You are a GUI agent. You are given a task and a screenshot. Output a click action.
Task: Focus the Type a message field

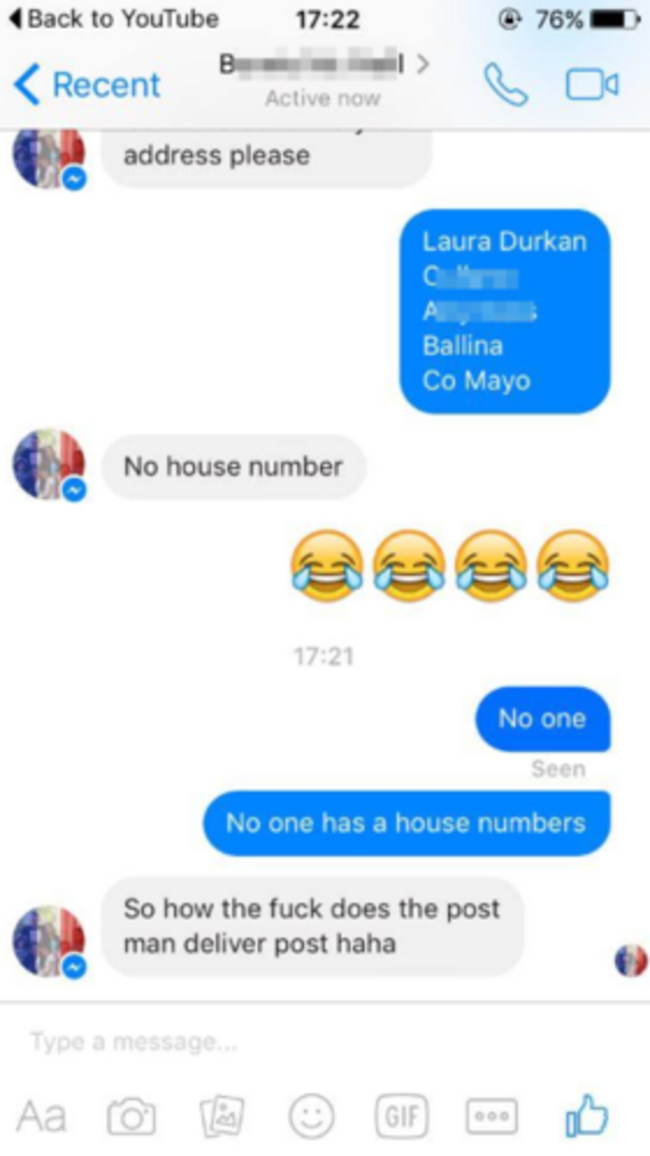click(x=300, y=1043)
